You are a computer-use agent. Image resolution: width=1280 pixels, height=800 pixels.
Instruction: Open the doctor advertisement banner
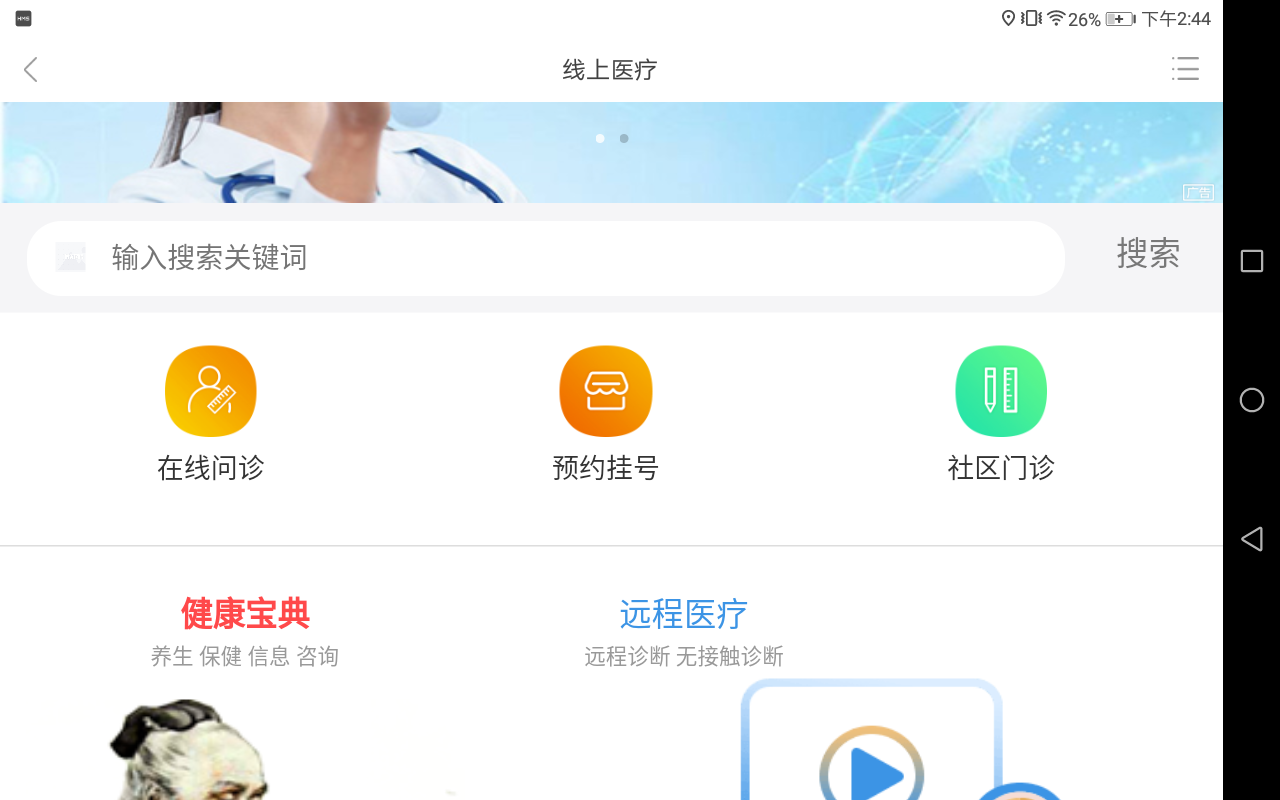(610, 152)
